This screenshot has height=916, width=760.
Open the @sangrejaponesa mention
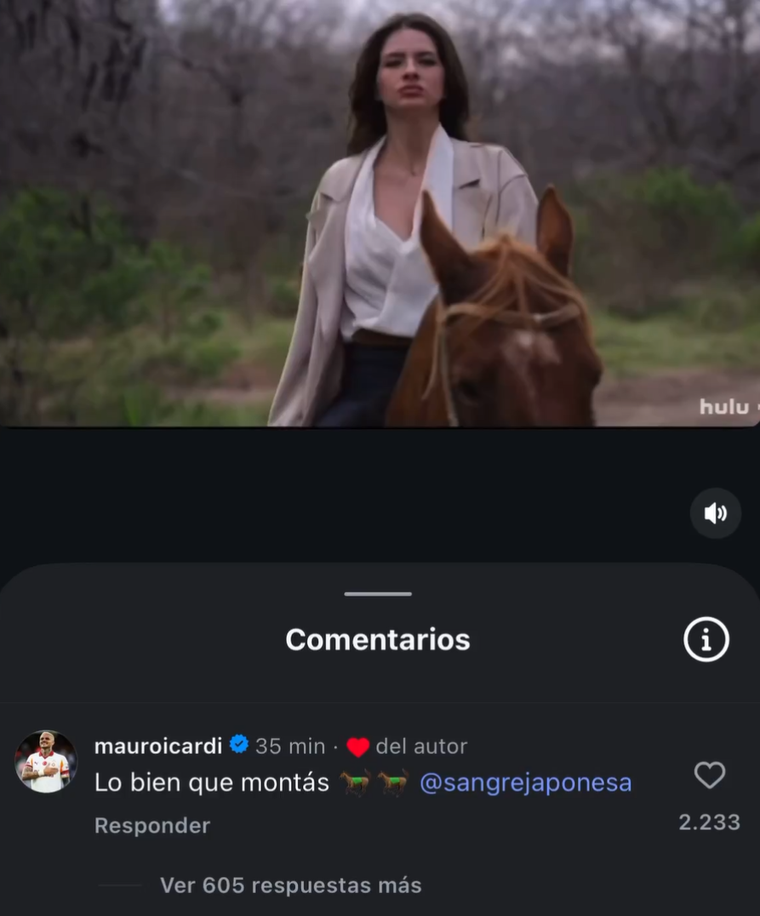point(525,783)
